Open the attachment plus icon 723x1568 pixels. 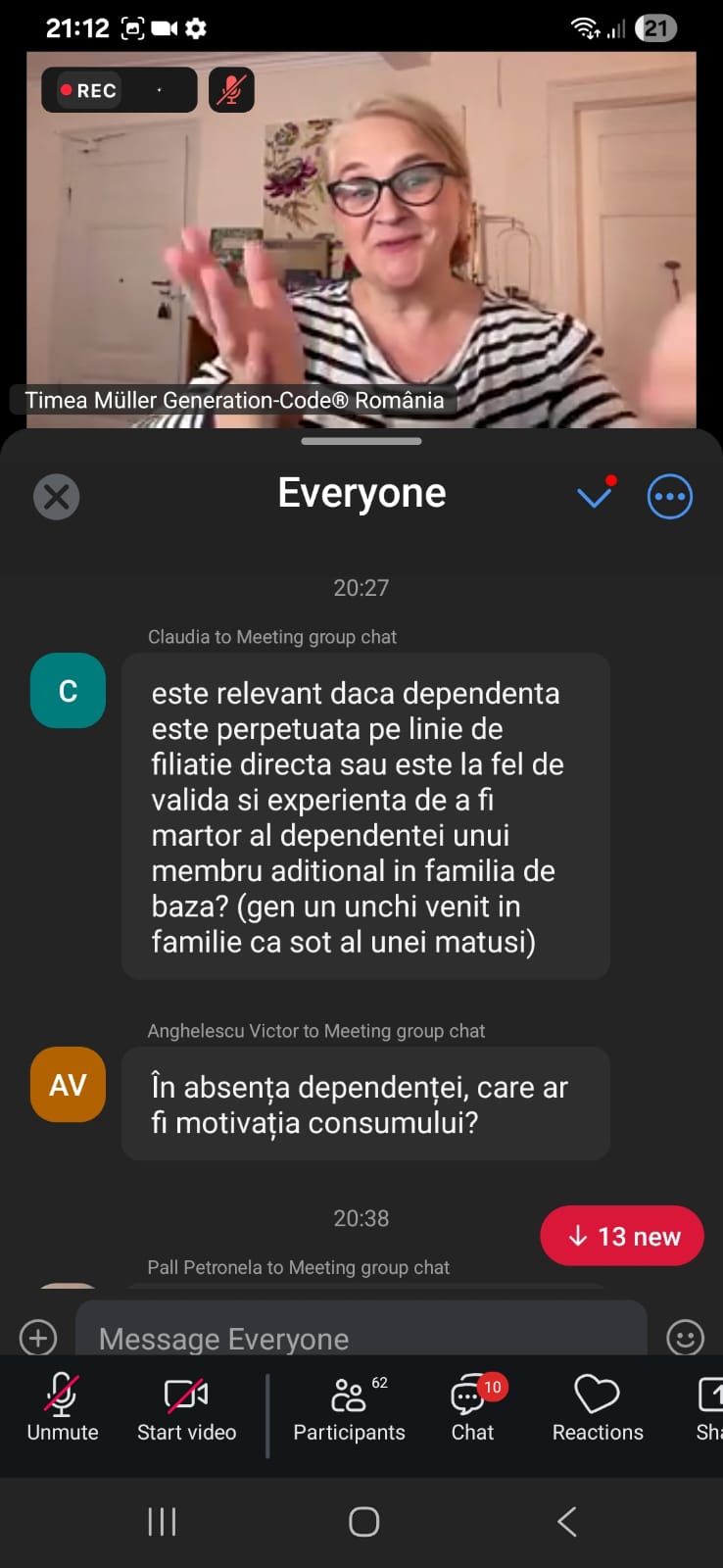pyautogui.click(x=38, y=1338)
